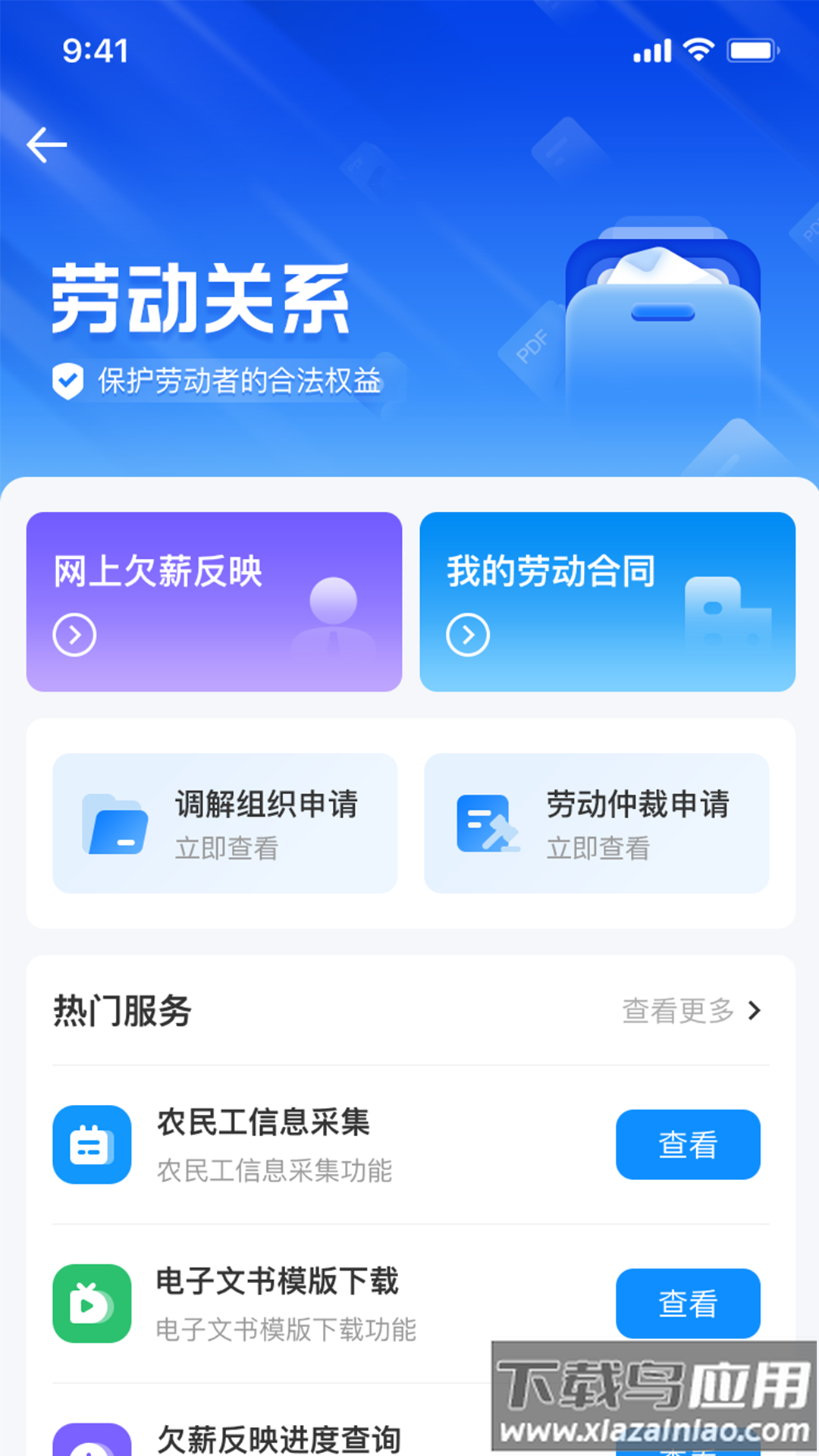
Task: Tap 查看 for 农民工信息采集
Action: pos(688,1145)
